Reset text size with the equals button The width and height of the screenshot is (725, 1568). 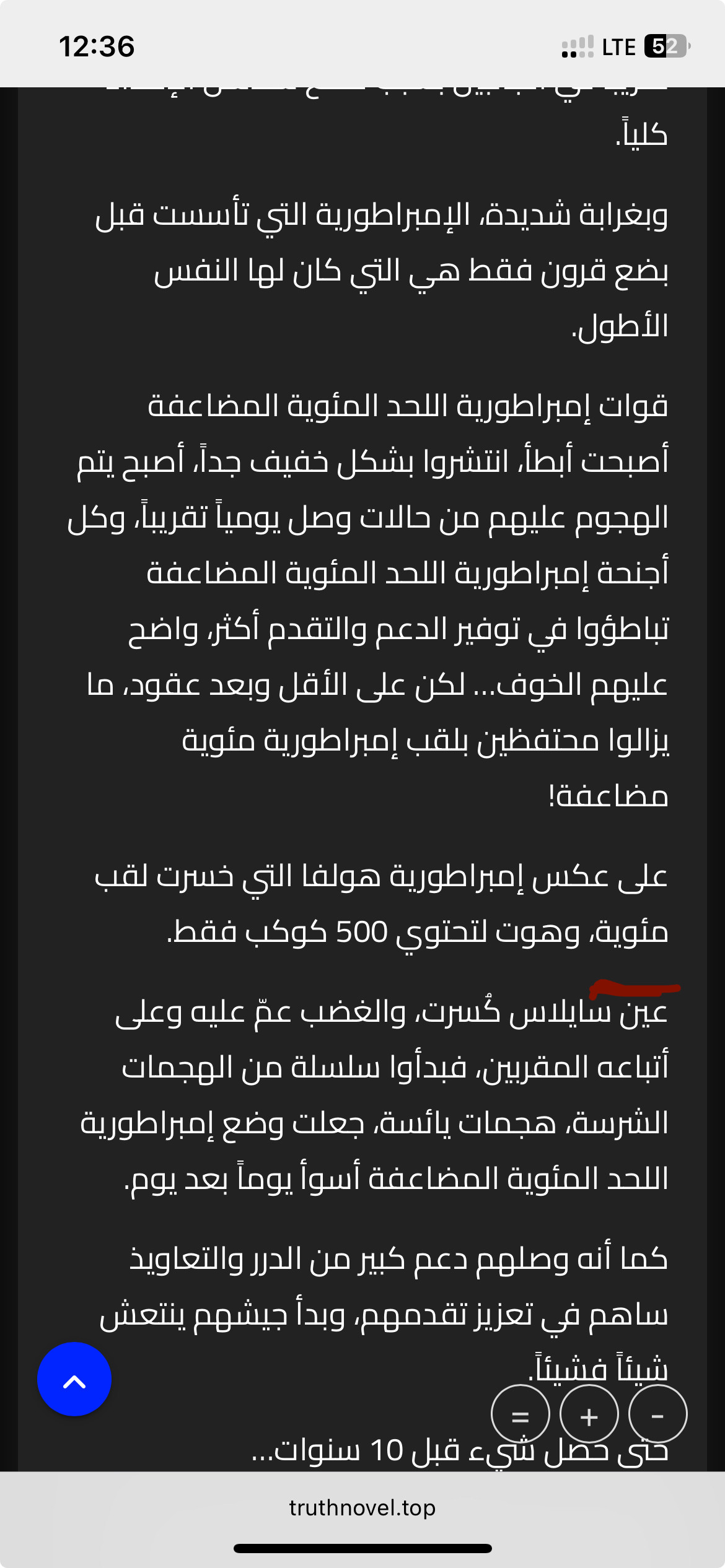(x=520, y=1414)
